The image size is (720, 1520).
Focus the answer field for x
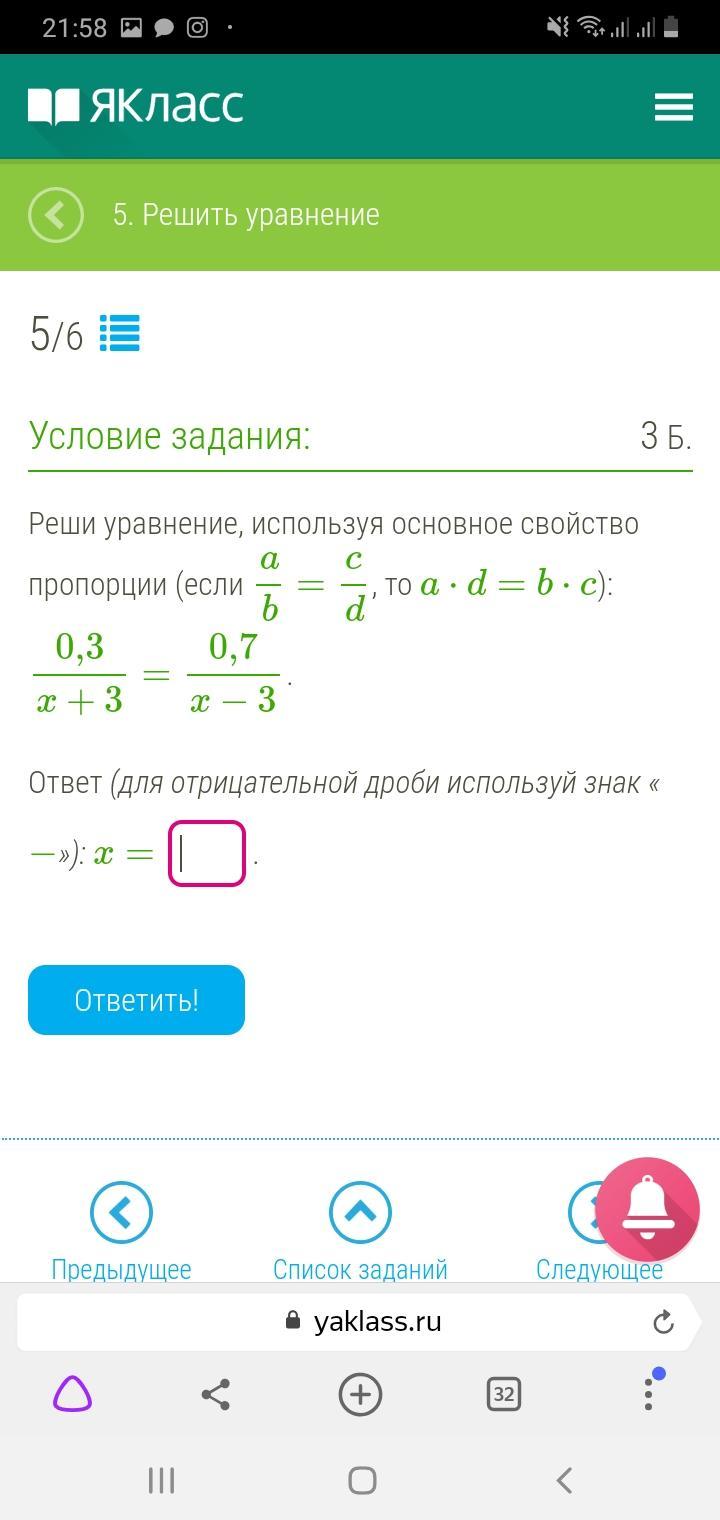pyautogui.click(x=207, y=853)
